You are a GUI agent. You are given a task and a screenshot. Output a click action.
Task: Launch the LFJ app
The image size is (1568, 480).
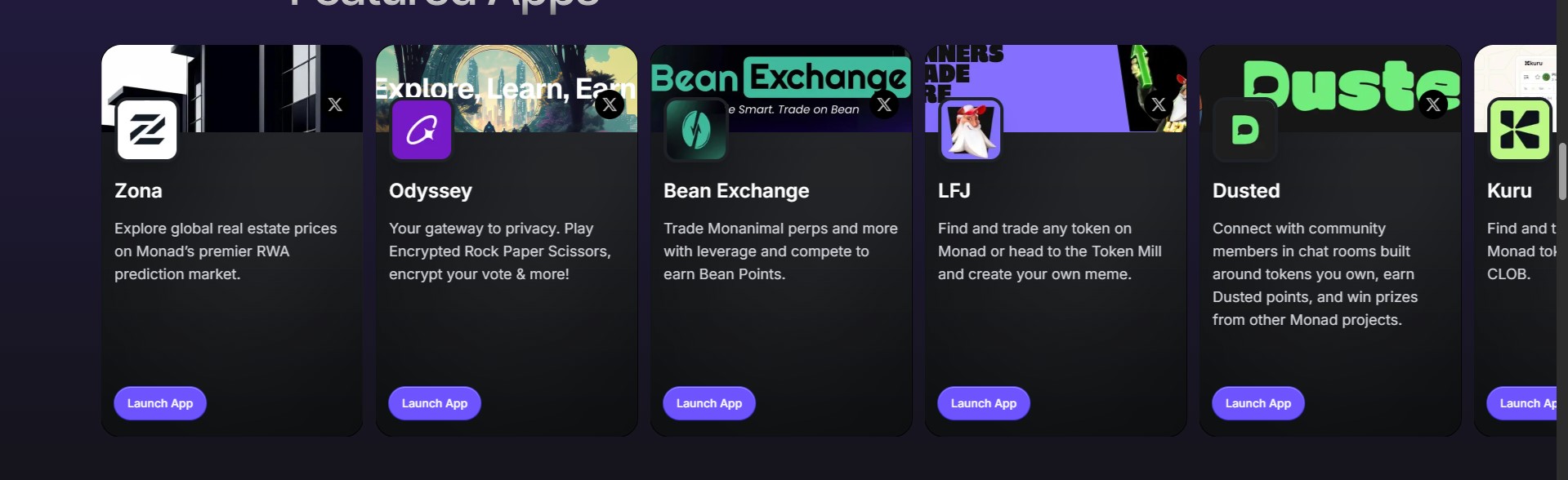(984, 403)
